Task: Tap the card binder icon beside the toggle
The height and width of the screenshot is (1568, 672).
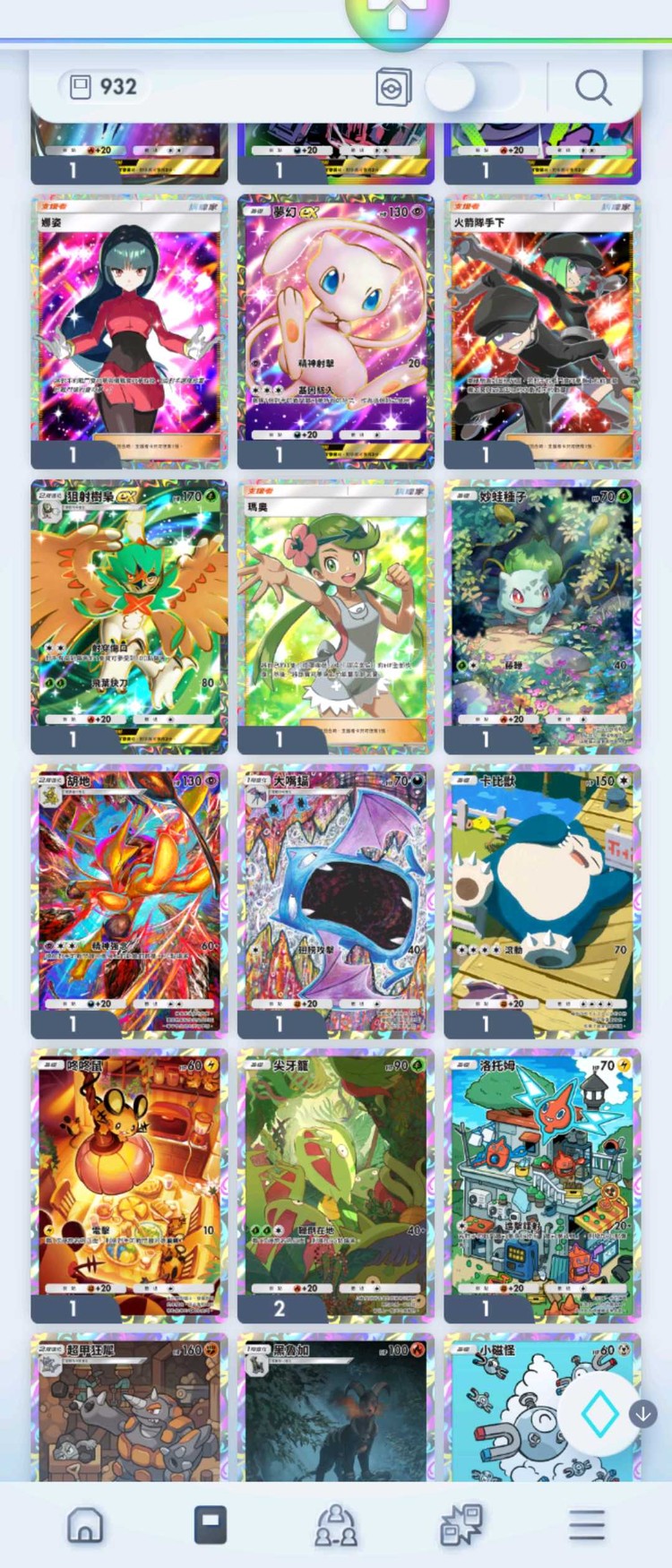Action: [393, 87]
